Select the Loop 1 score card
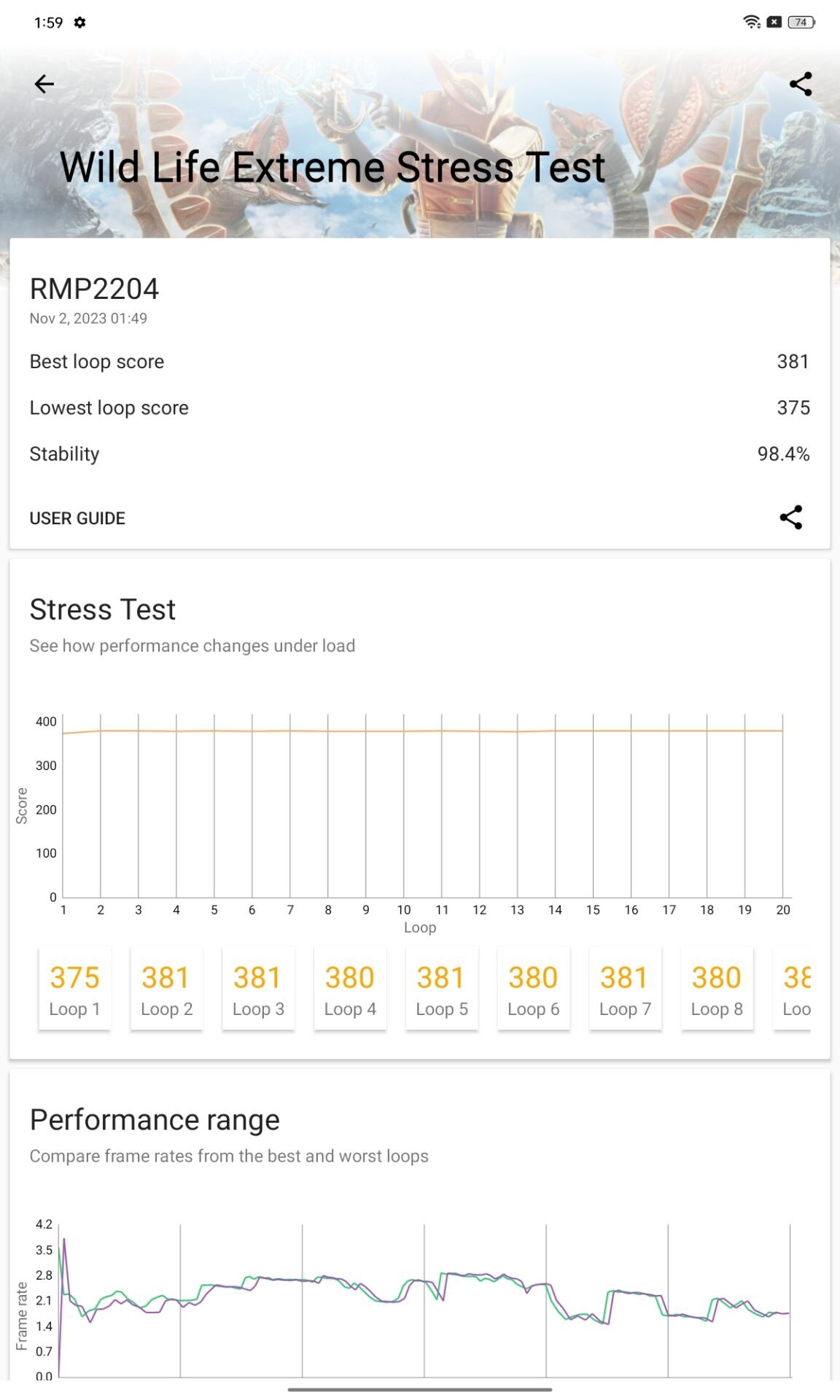This screenshot has height=1400, width=840. click(74, 989)
